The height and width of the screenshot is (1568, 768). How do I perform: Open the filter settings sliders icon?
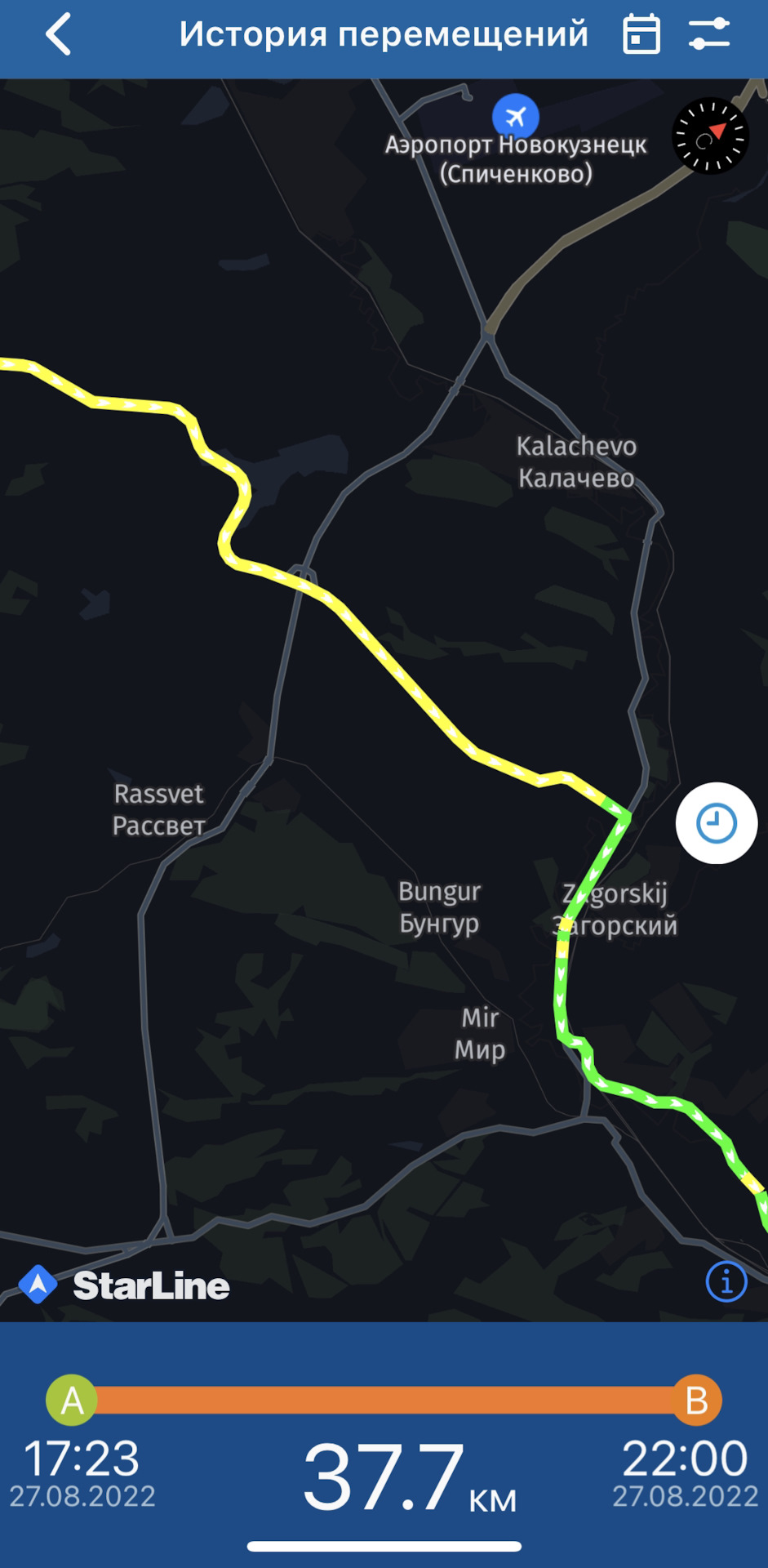pos(708,35)
